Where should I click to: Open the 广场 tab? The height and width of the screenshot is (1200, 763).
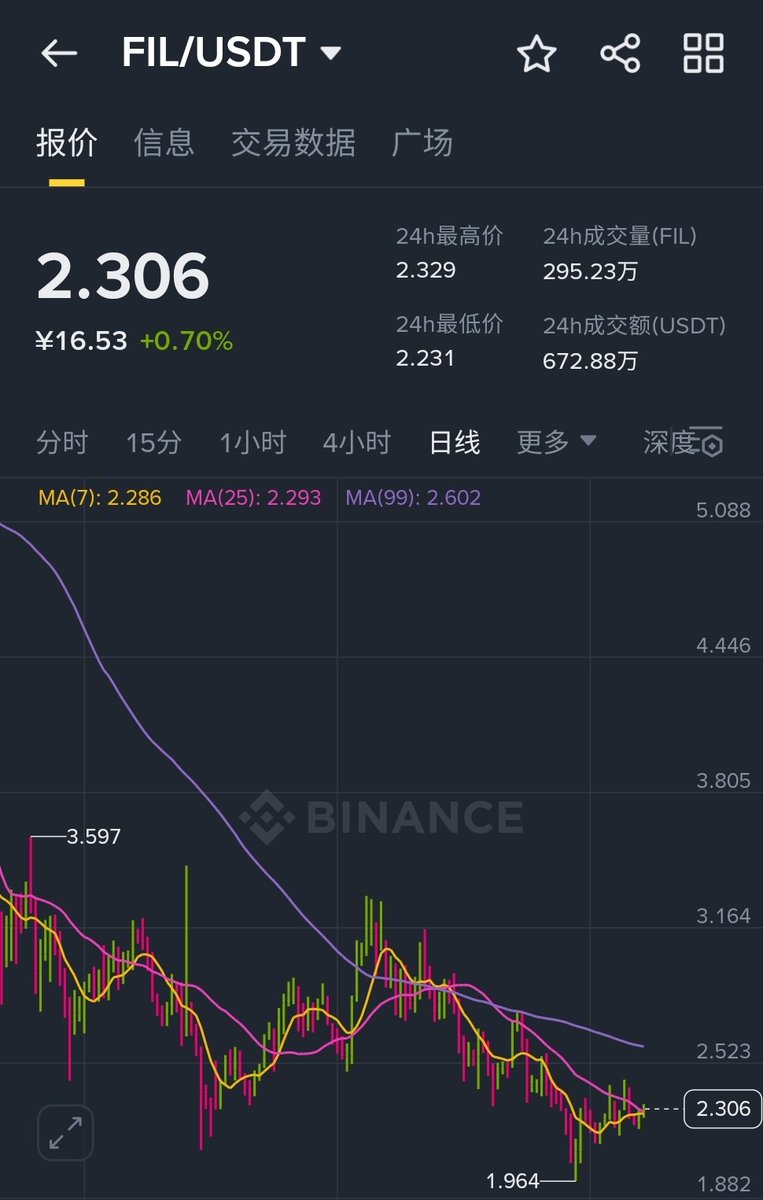(422, 143)
